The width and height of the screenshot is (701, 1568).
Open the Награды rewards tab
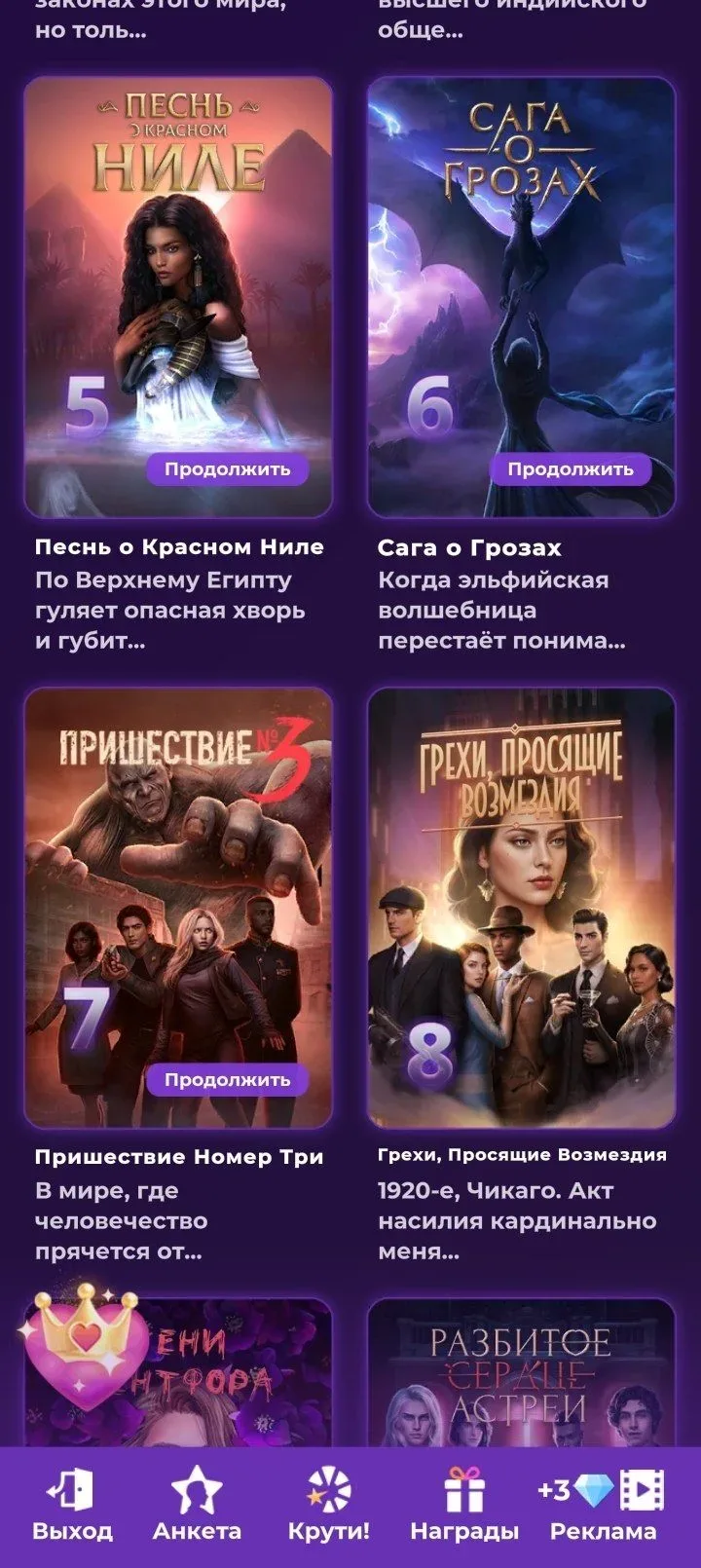[463, 1506]
